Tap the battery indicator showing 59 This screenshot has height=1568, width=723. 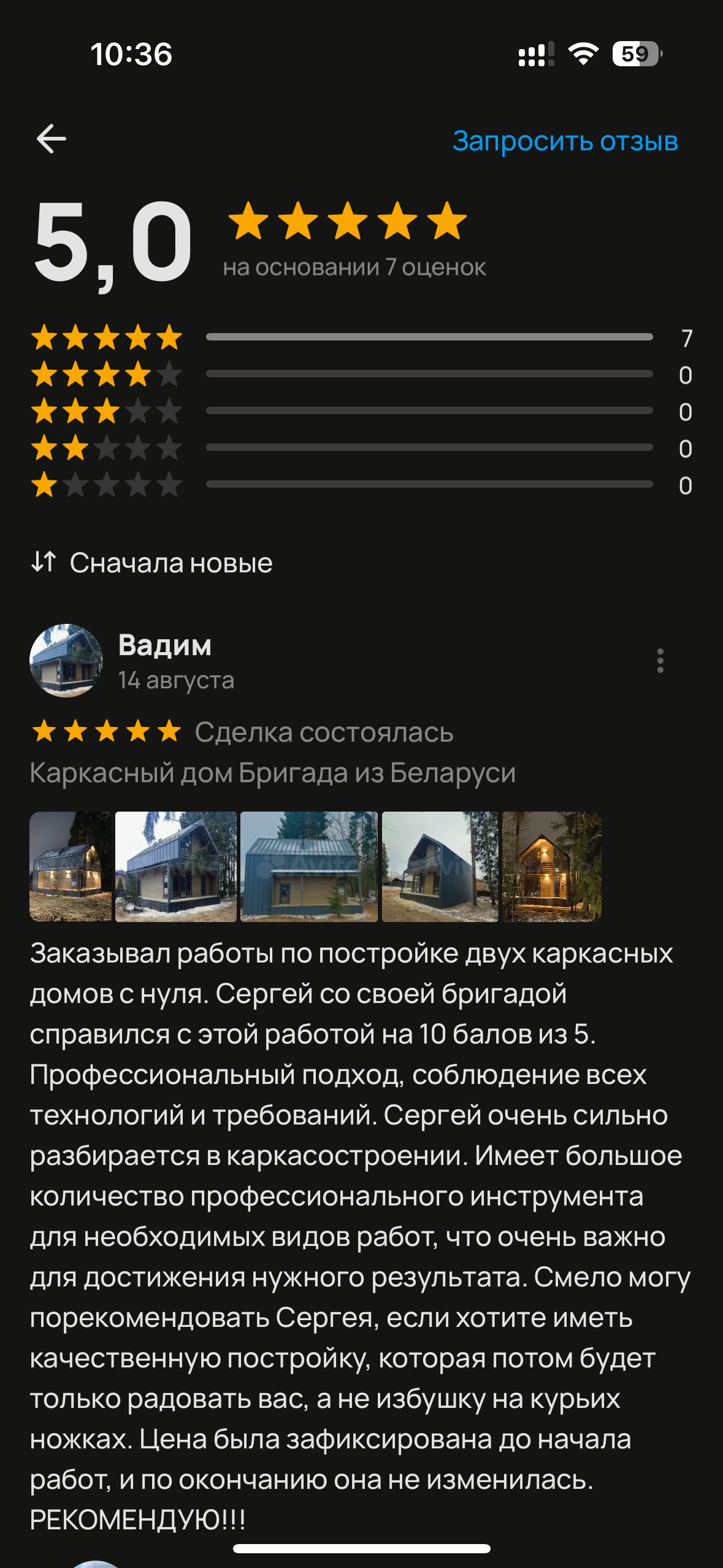[635, 55]
